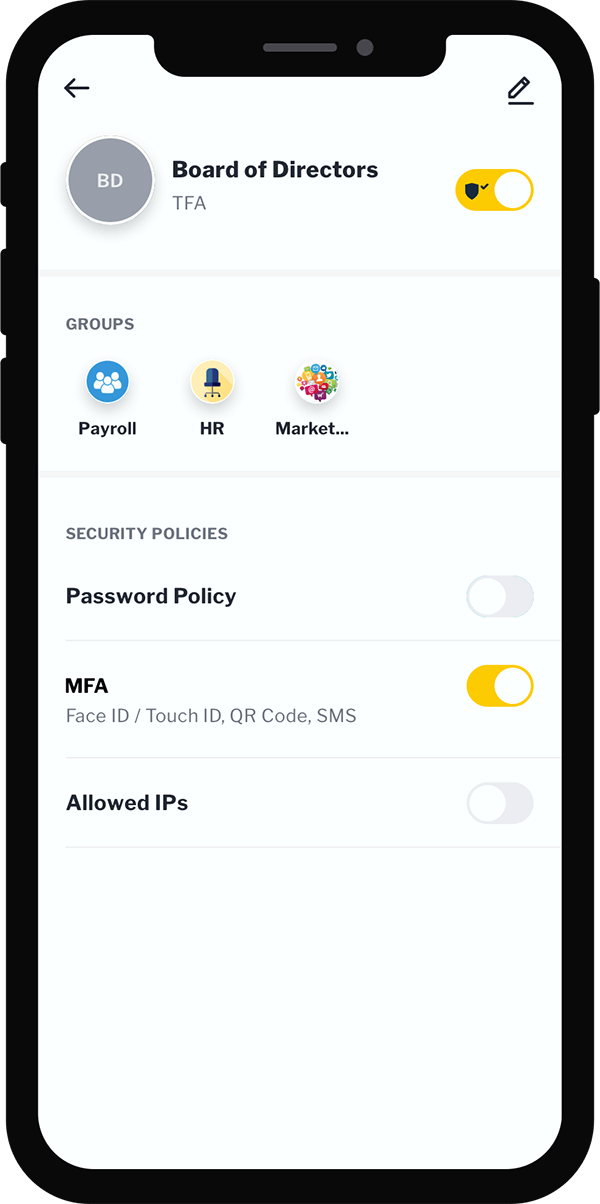The height and width of the screenshot is (1204, 600).
Task: Tap the edit pencil icon
Action: click(520, 90)
